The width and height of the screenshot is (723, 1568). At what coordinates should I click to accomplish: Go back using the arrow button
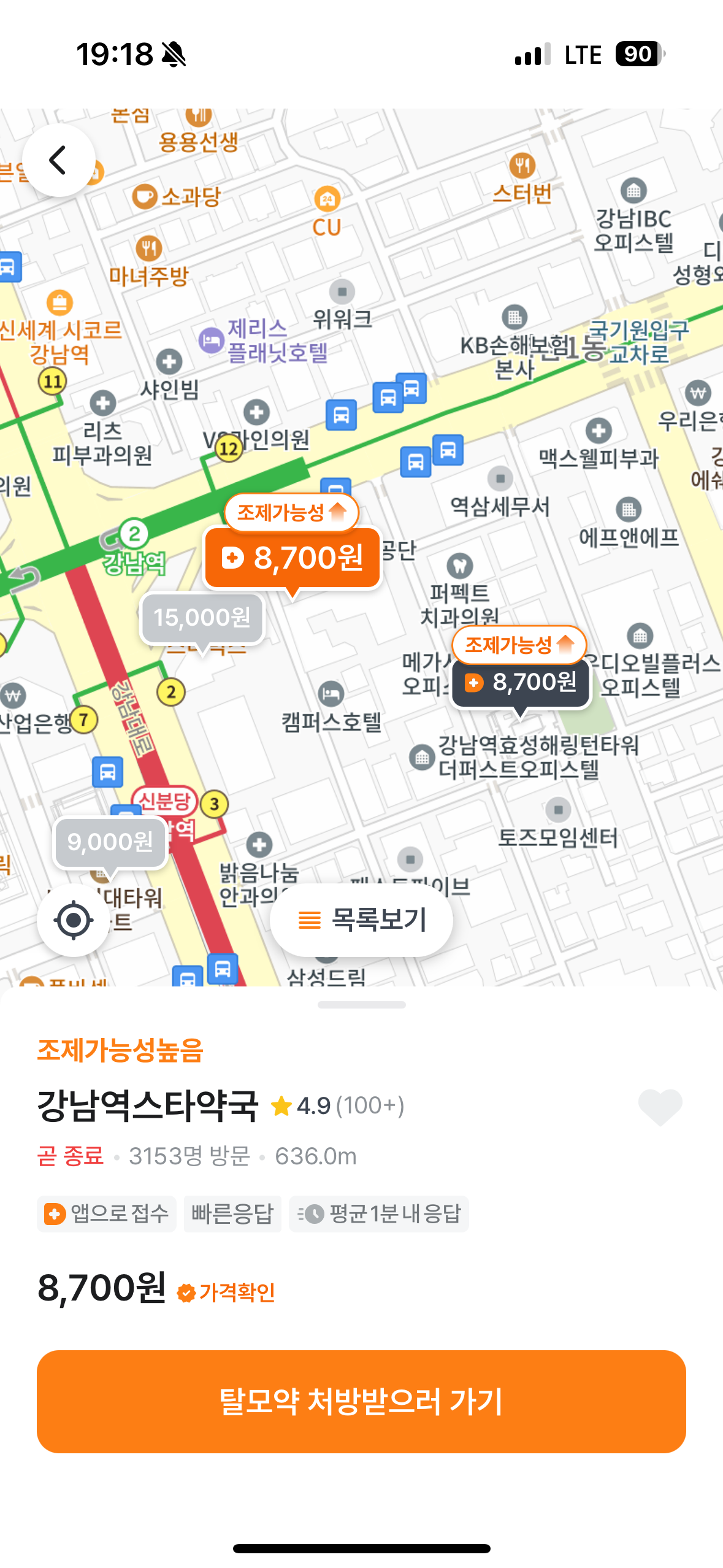pyautogui.click(x=58, y=160)
